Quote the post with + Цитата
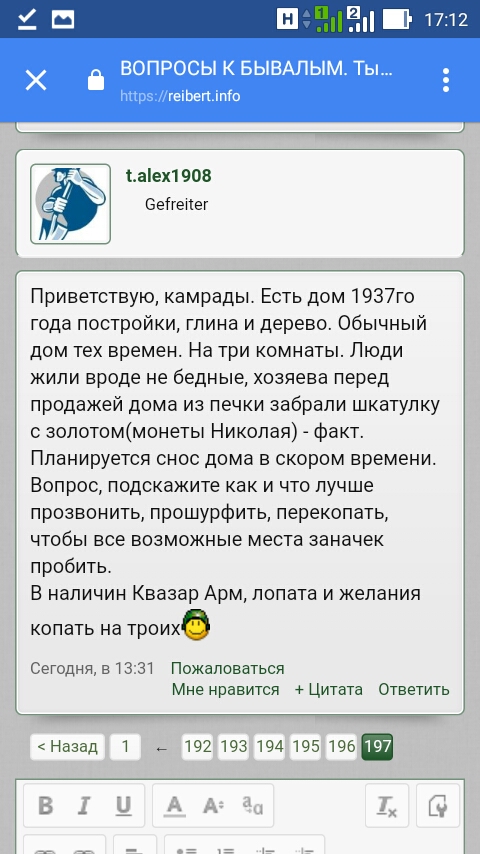Viewport: 480px width, 854px height. coord(329,690)
